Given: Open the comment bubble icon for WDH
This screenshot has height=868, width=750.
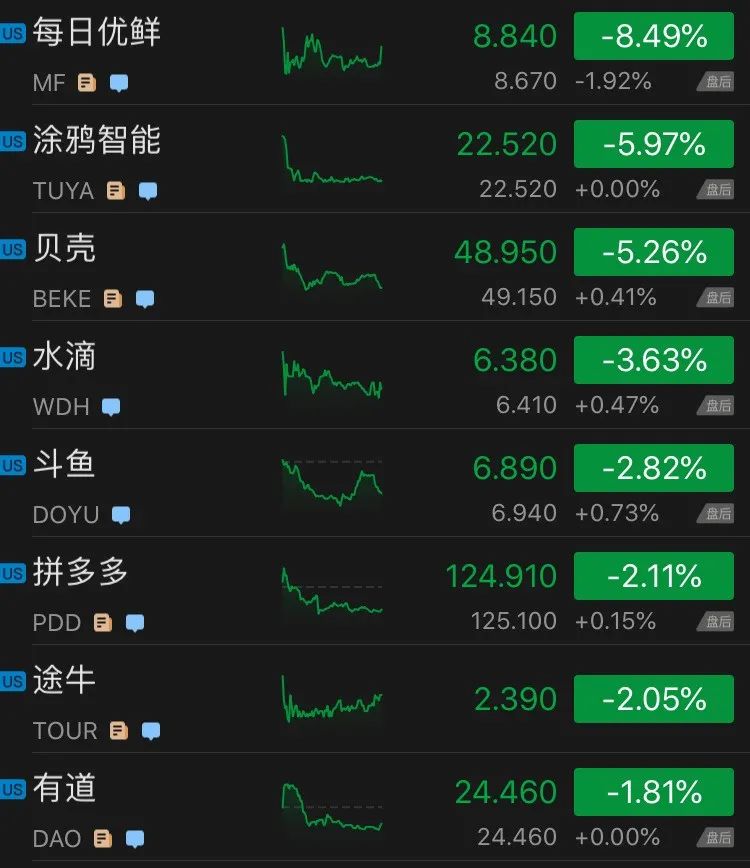Looking at the screenshot, I should coord(111,407).
